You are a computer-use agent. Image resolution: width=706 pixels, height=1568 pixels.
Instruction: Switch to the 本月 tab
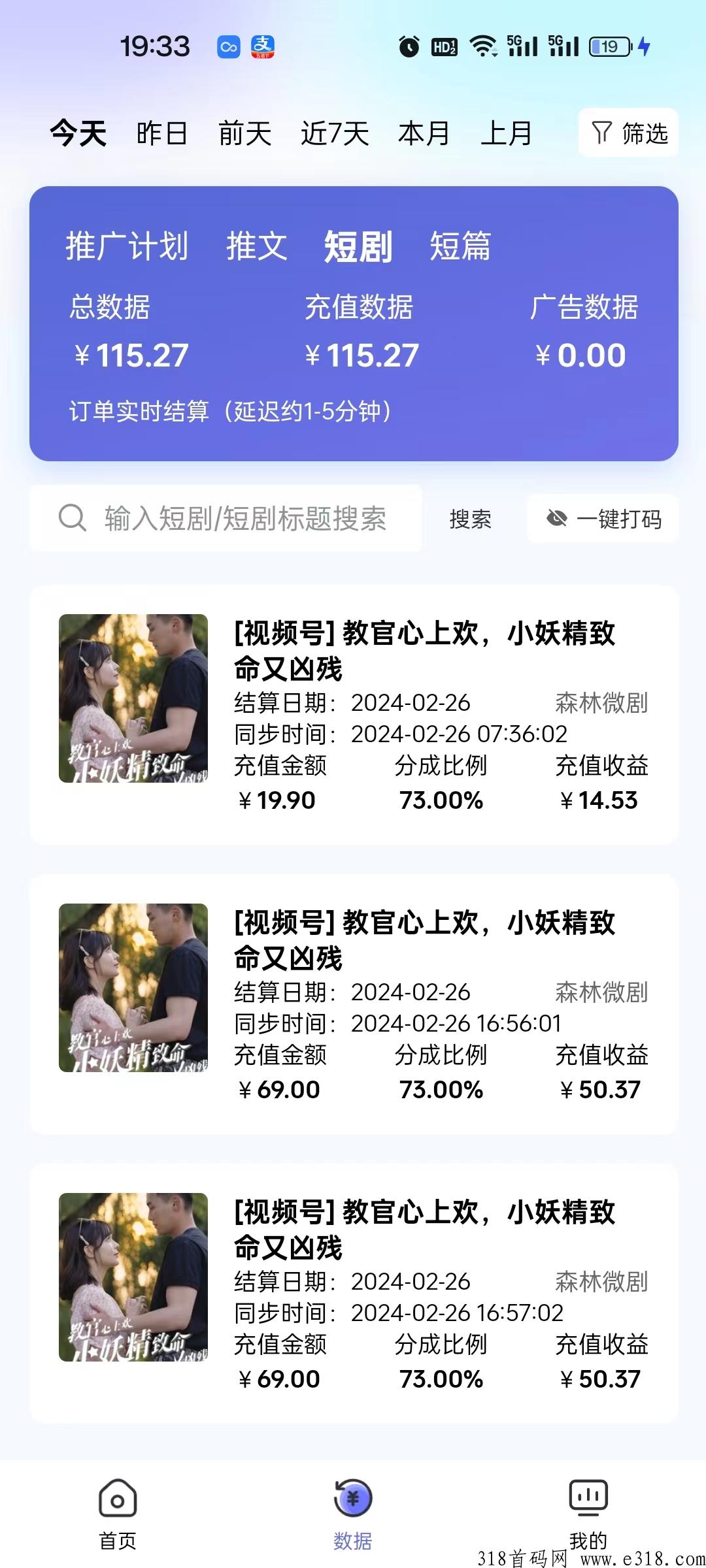click(424, 134)
